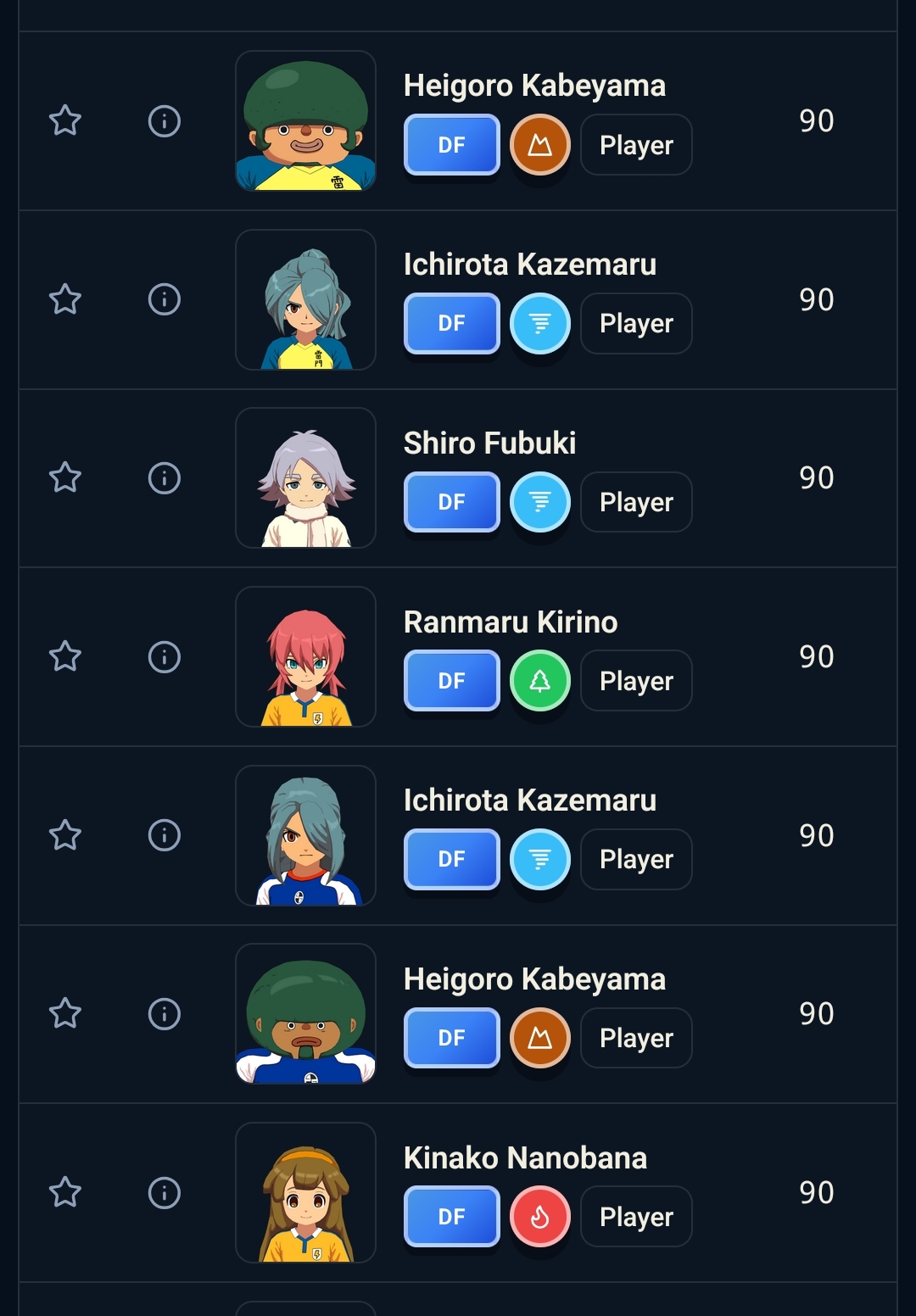View info icon for Kinako Nanobana
Image resolution: width=916 pixels, height=1316 pixels.
click(x=165, y=1193)
